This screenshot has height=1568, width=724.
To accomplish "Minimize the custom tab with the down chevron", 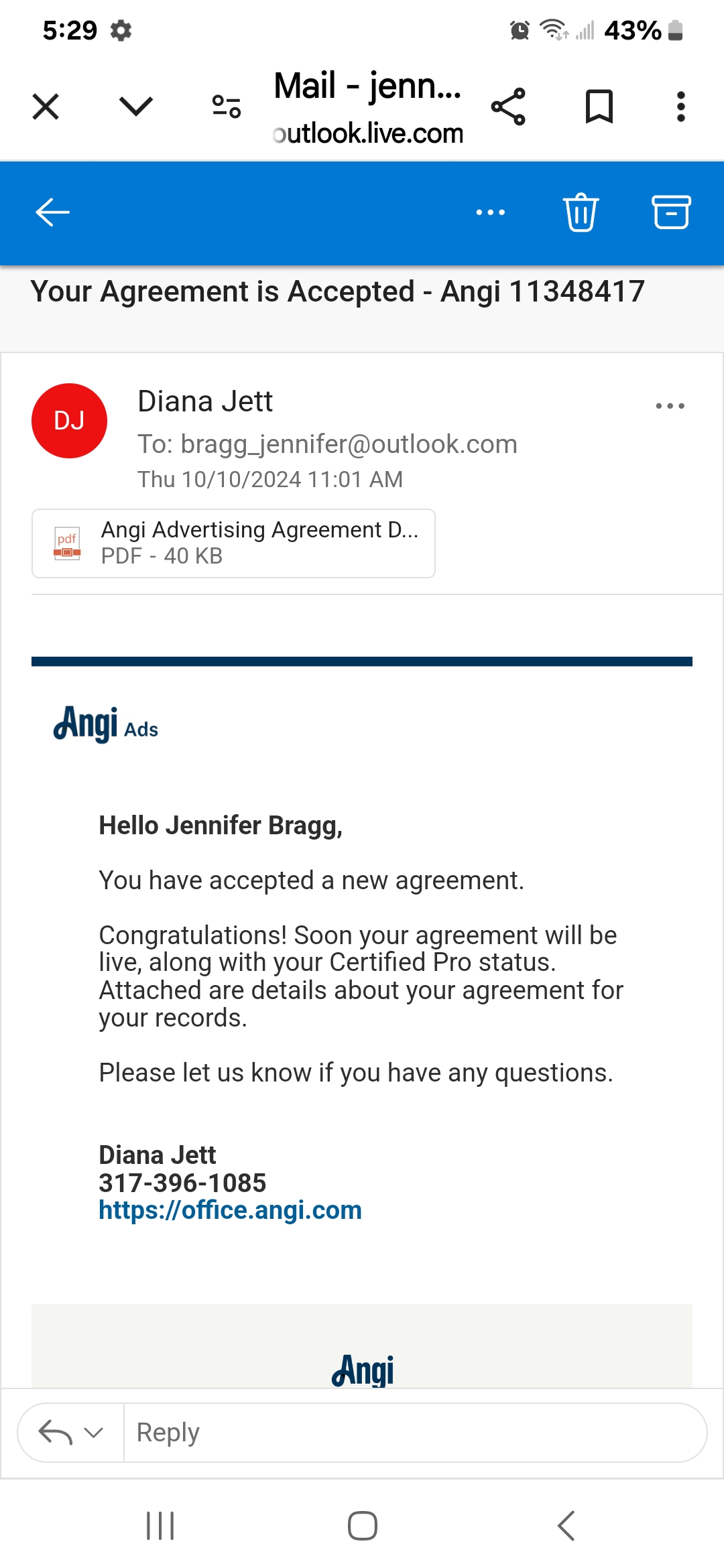I will pos(136,106).
